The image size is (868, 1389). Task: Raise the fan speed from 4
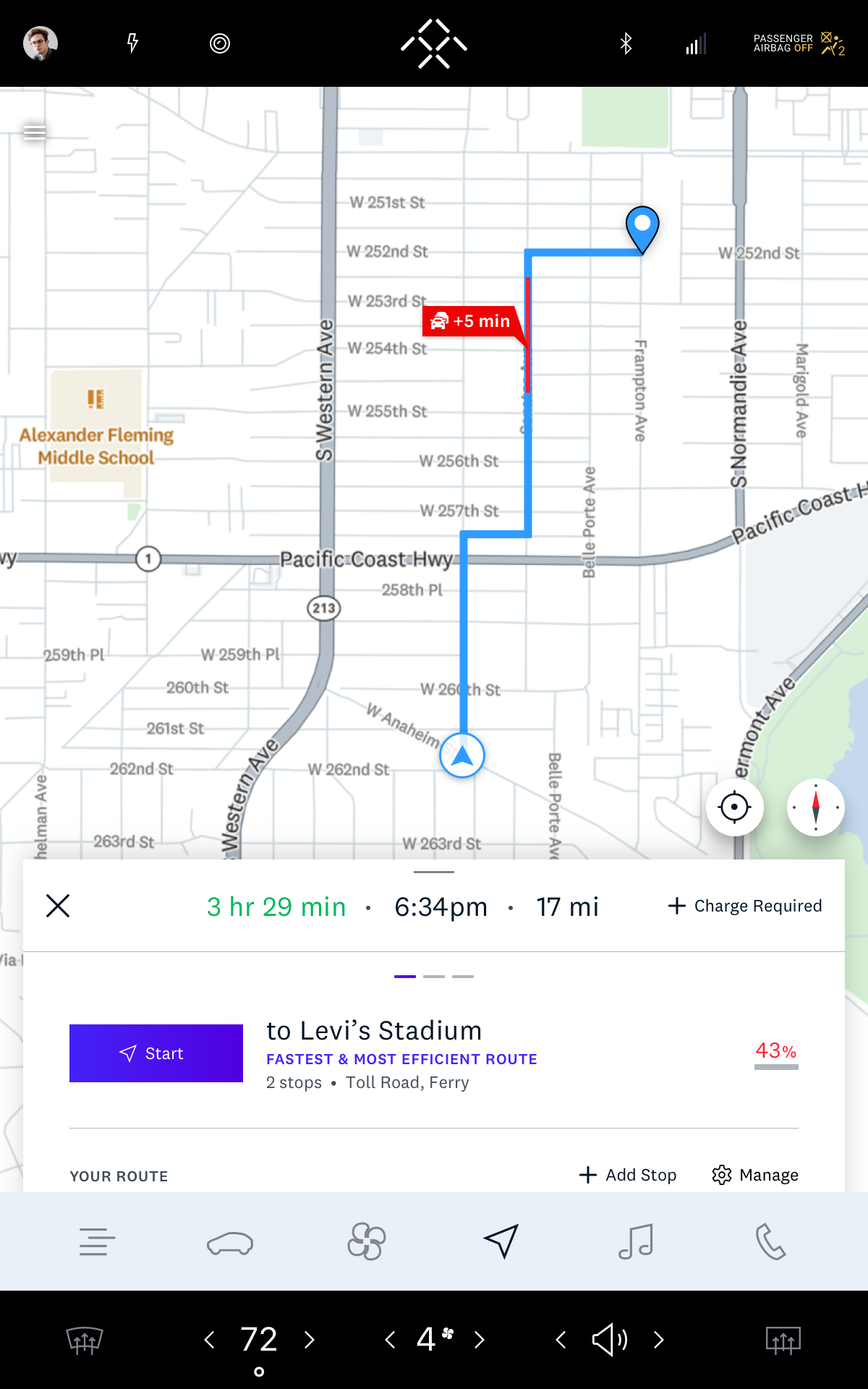[x=480, y=1340]
